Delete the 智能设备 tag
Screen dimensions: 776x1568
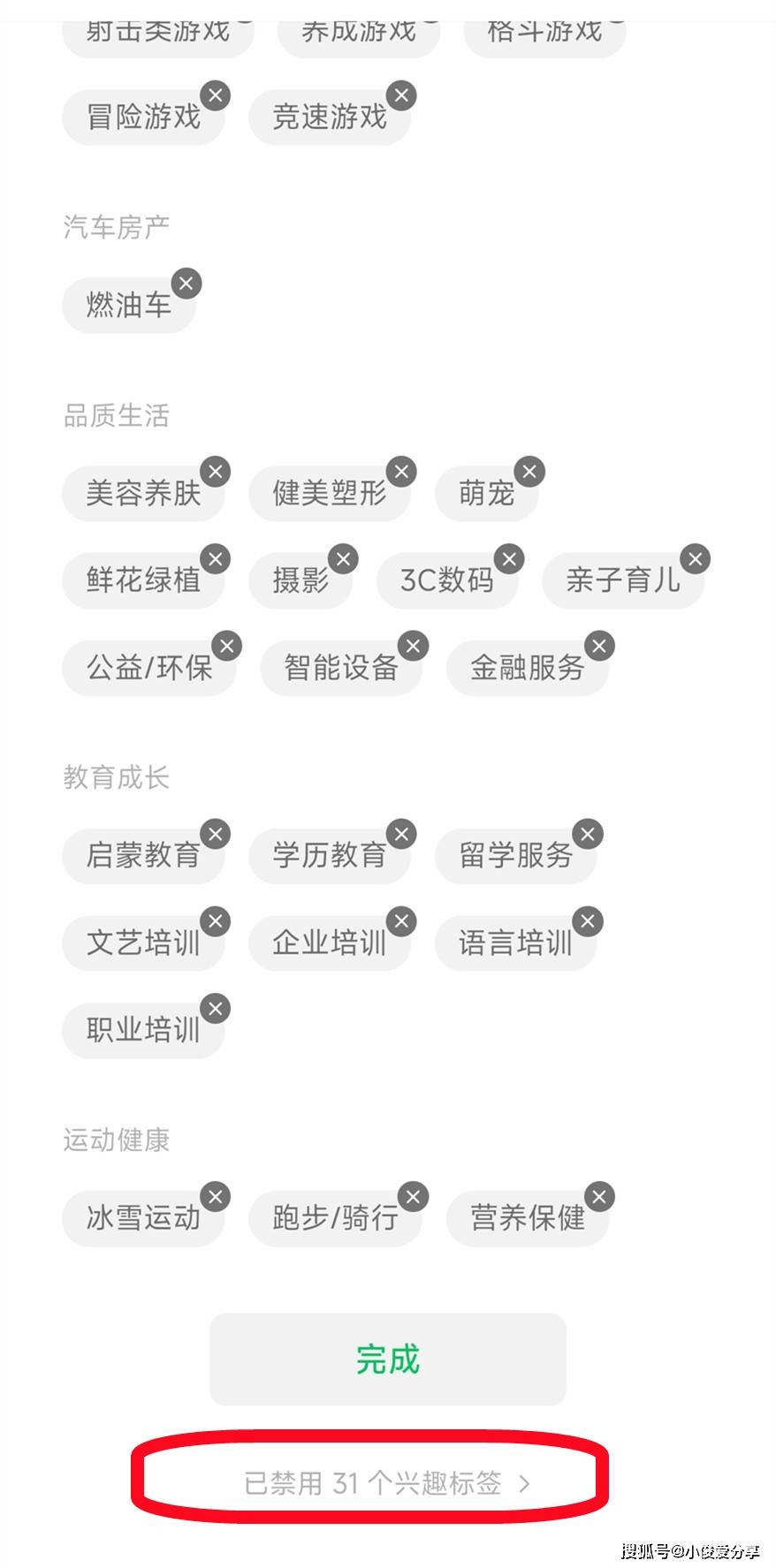[413, 647]
